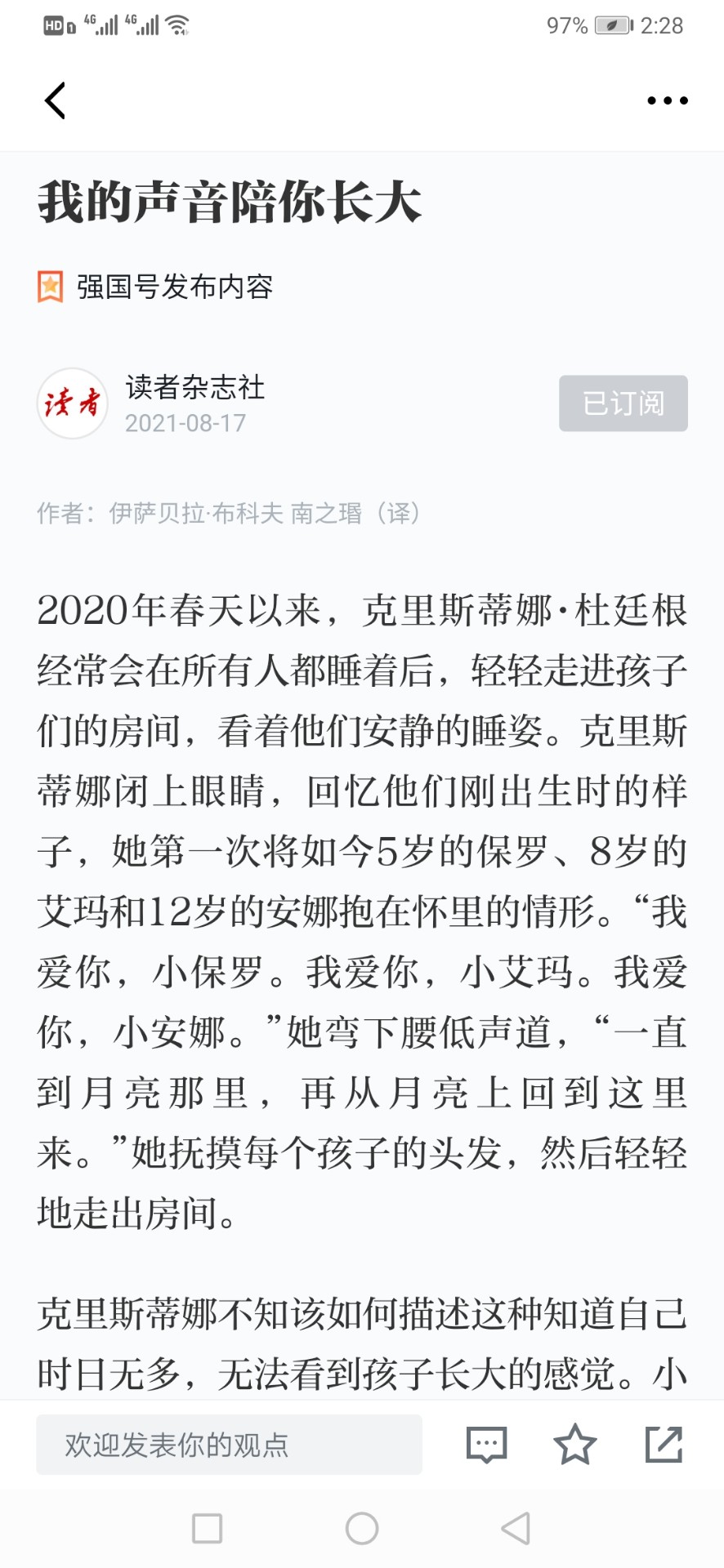The image size is (724, 1568).
Task: Tap the 欢迎发表你的观点 comment field
Action: click(229, 1445)
